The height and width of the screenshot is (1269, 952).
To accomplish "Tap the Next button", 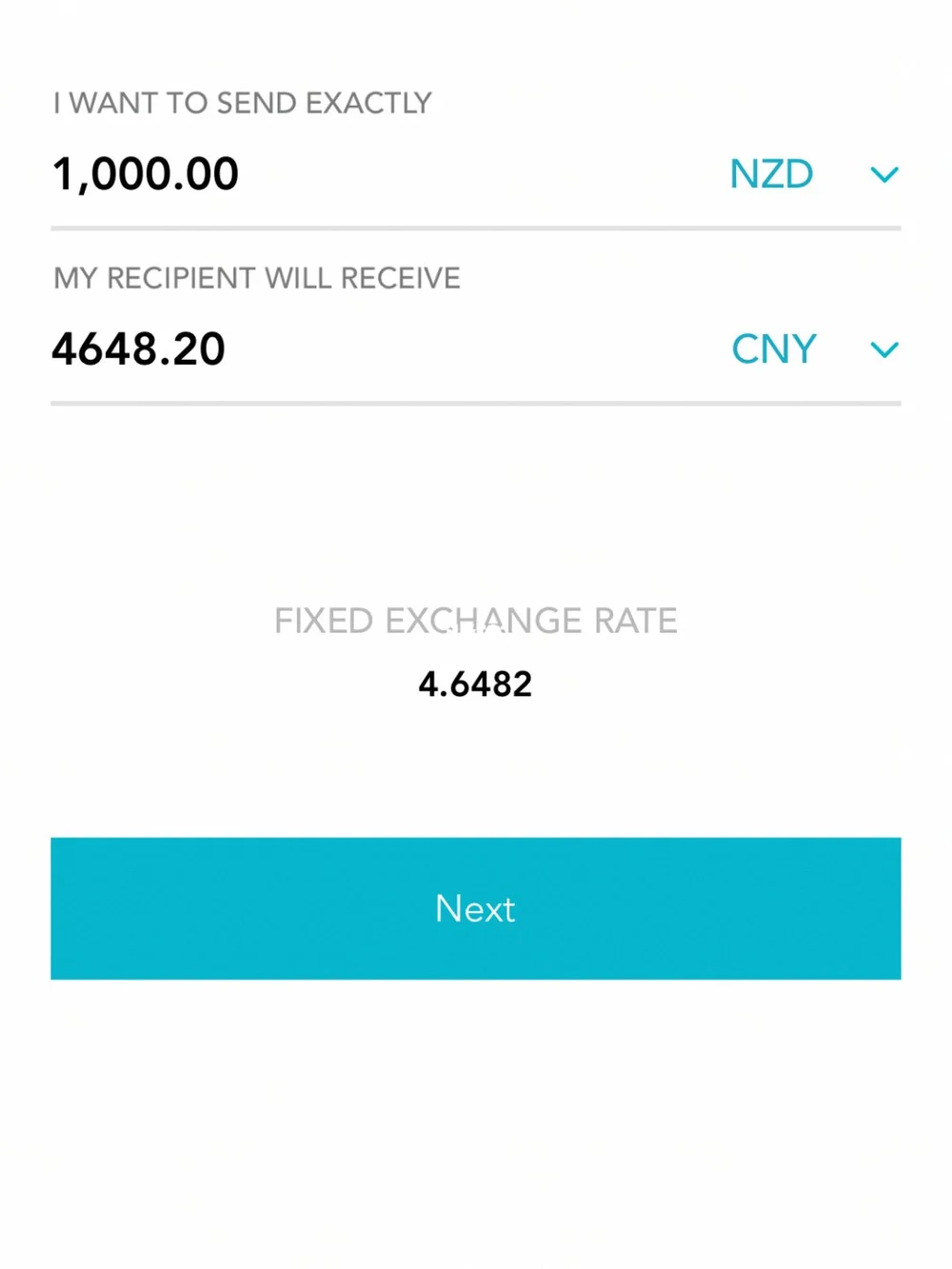I will pos(476,908).
